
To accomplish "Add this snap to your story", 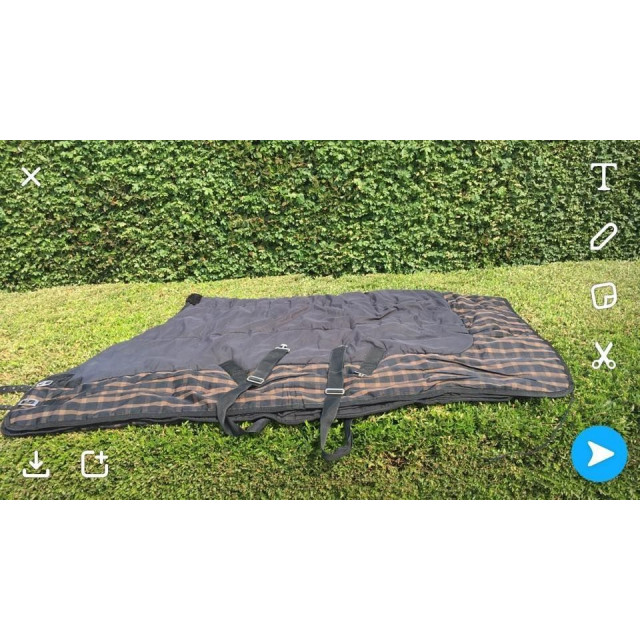I will pyautogui.click(x=95, y=464).
